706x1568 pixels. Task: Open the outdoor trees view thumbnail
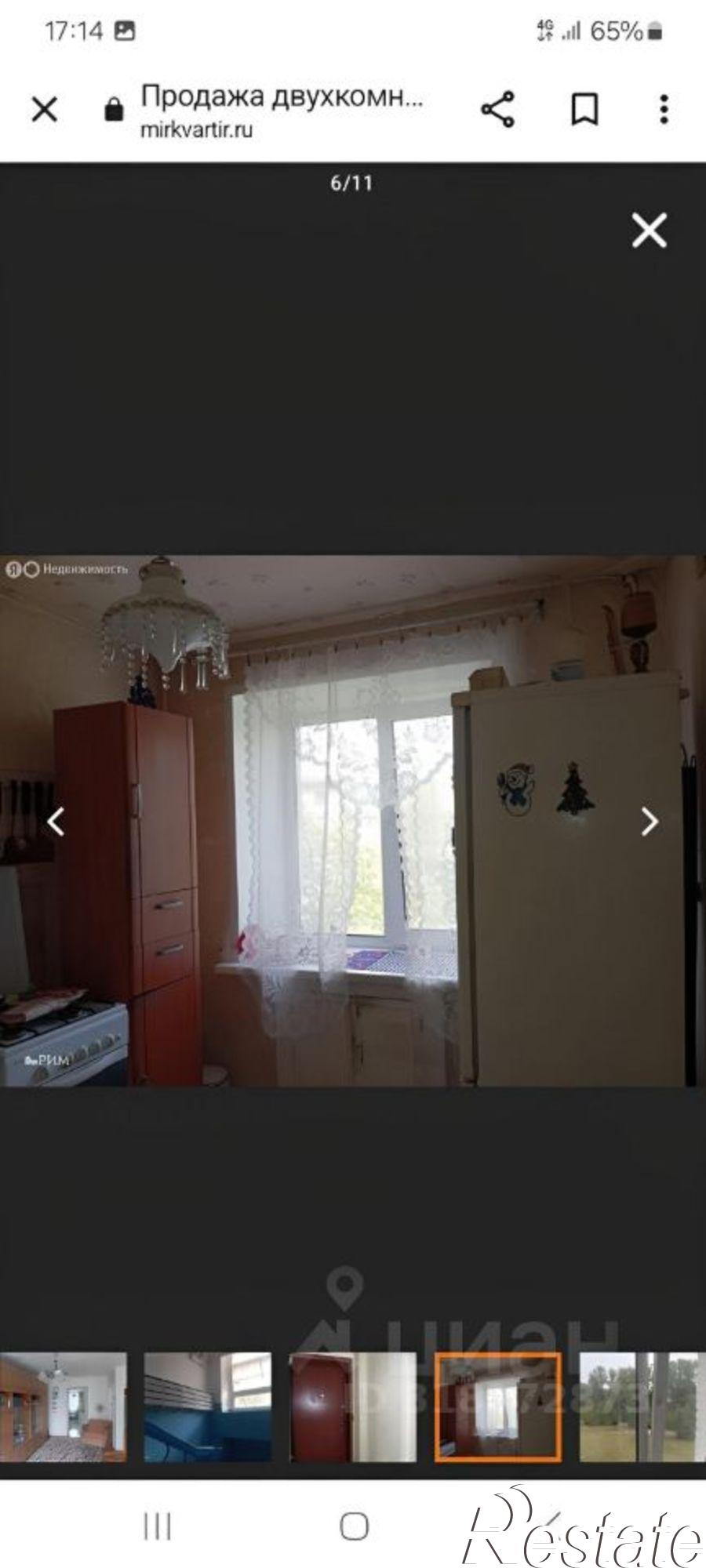point(642,1406)
